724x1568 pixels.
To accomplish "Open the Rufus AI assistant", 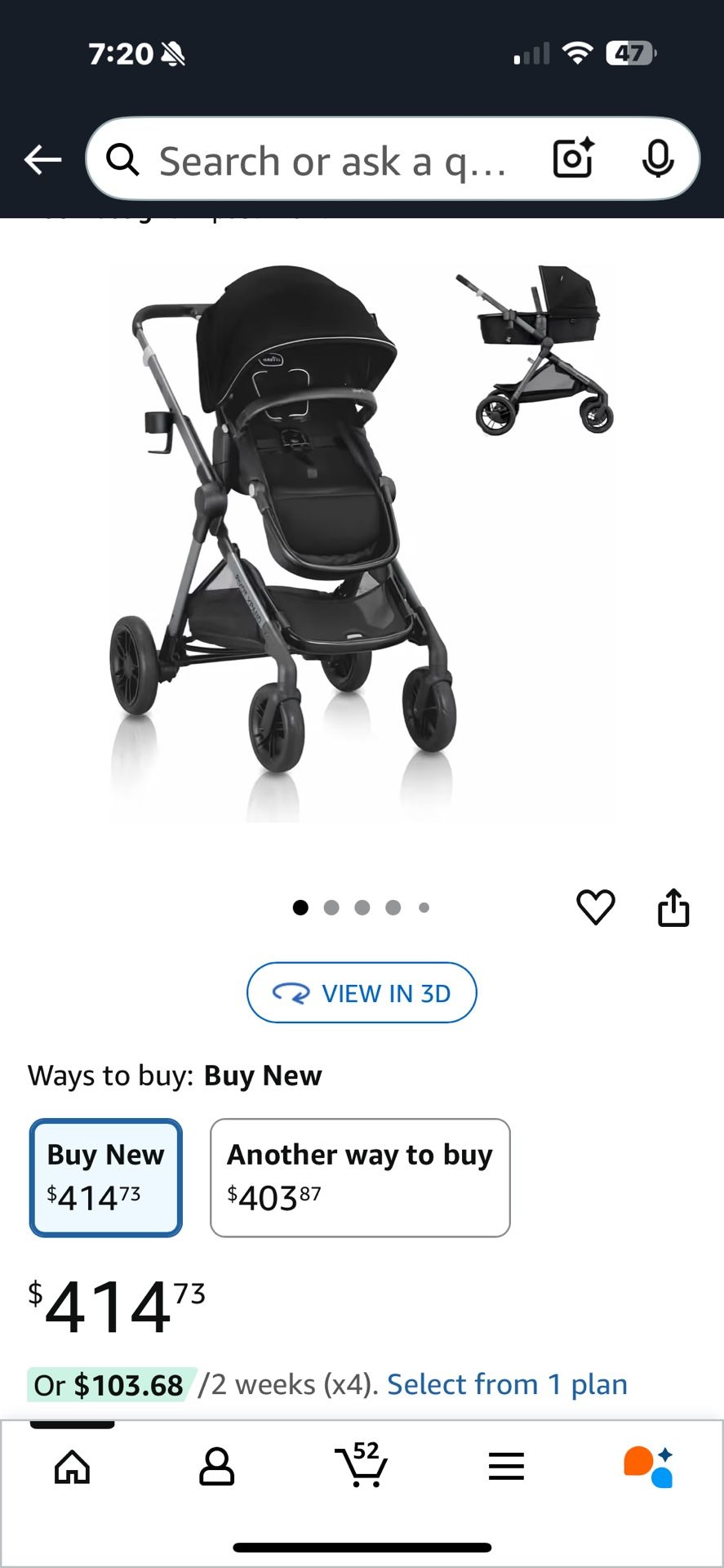I will pyautogui.click(x=649, y=1467).
